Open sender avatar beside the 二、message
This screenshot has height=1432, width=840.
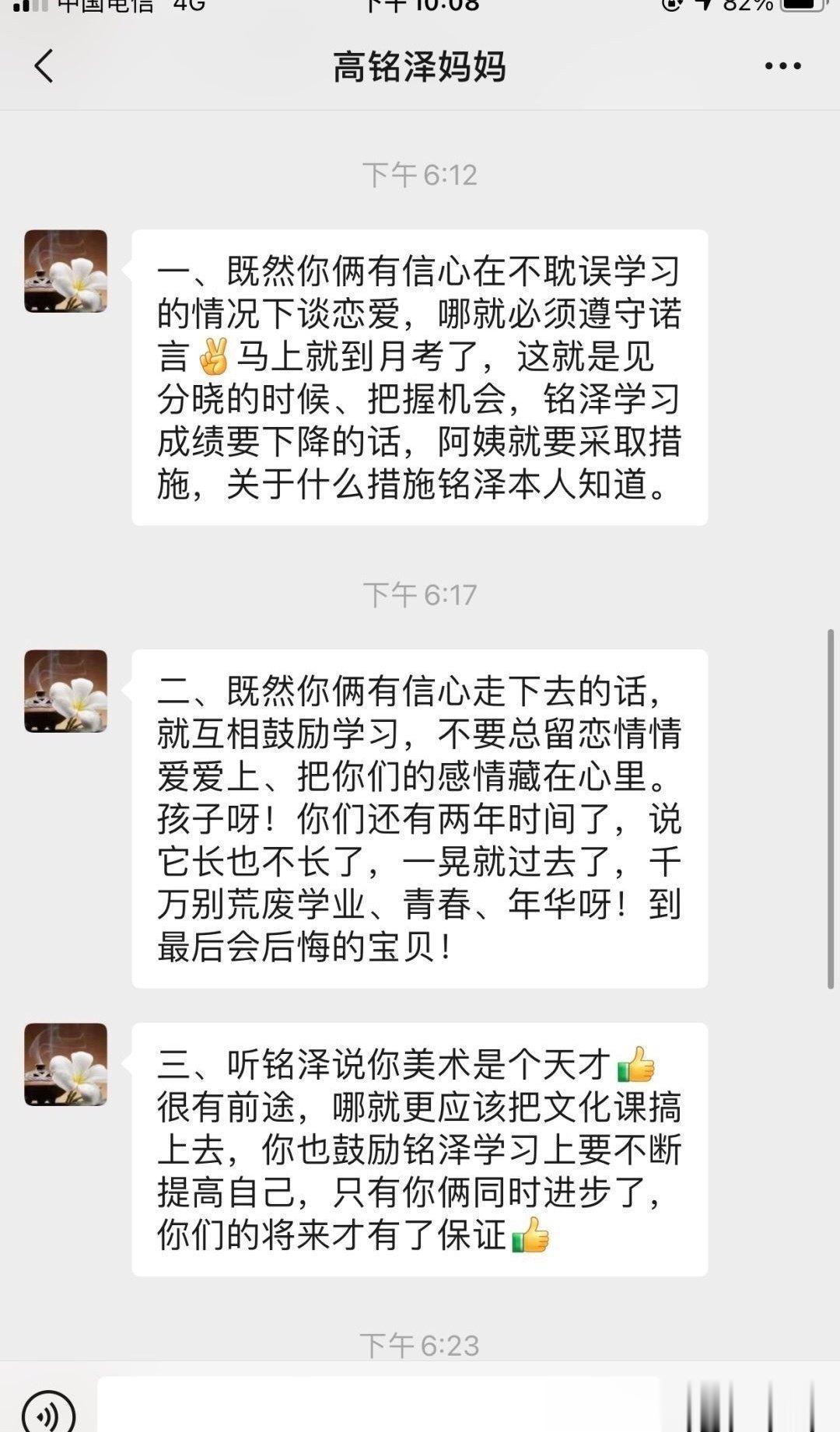point(66,691)
